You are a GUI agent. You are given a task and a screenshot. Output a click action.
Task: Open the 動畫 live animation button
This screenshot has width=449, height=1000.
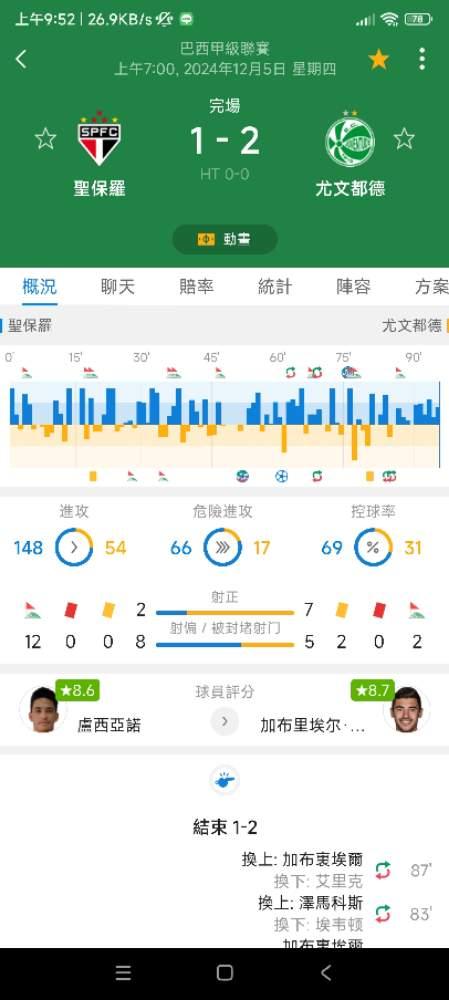tap(224, 240)
